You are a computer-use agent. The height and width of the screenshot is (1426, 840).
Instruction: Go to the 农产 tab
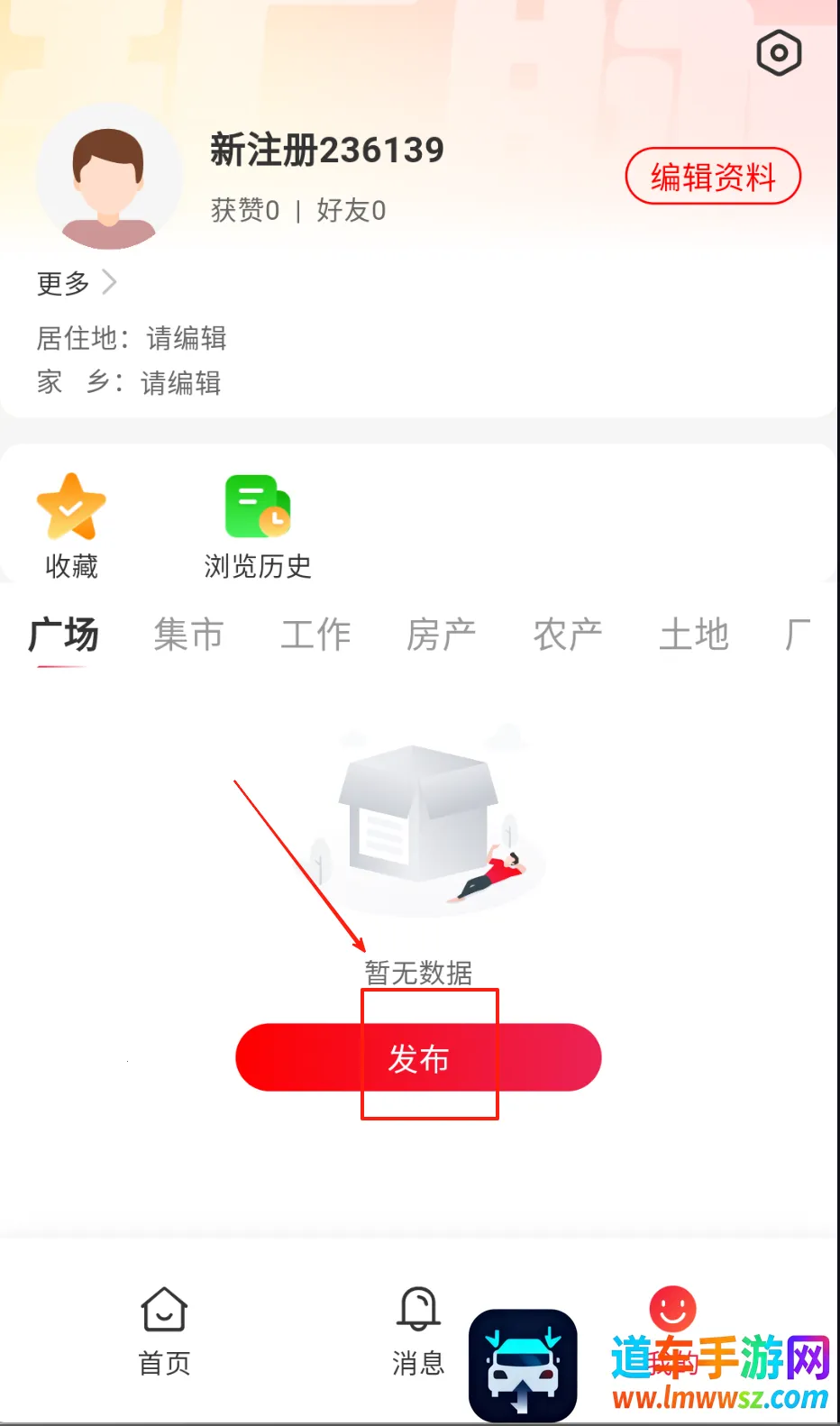pos(568,635)
